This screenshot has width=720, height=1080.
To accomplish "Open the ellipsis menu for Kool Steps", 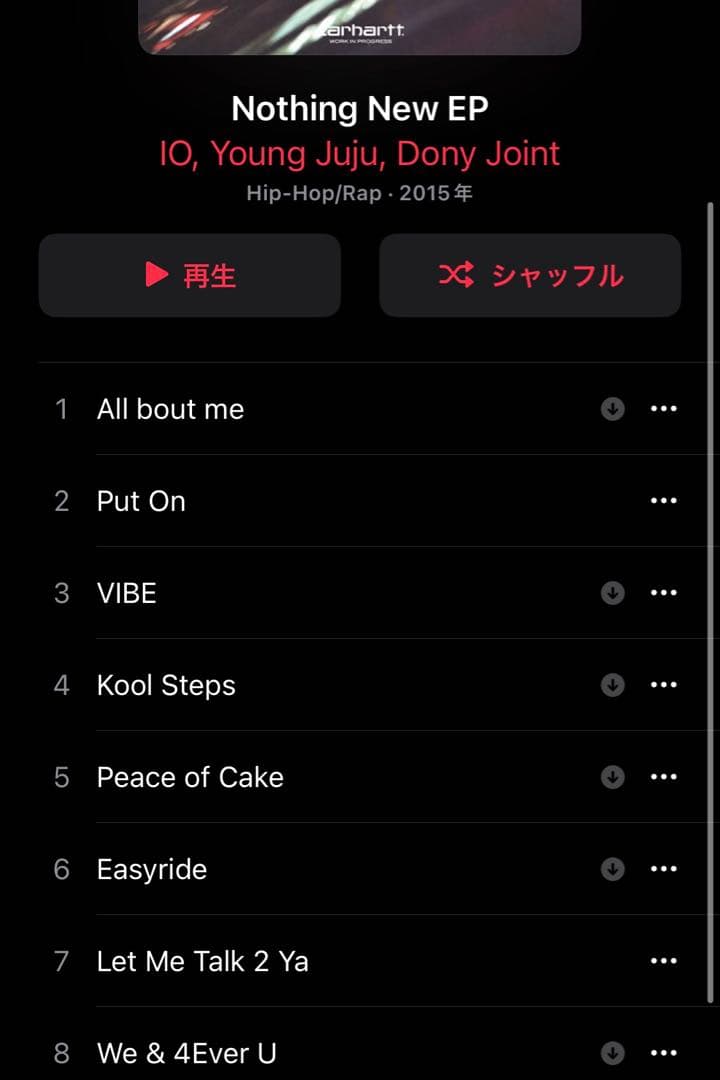I will click(664, 684).
